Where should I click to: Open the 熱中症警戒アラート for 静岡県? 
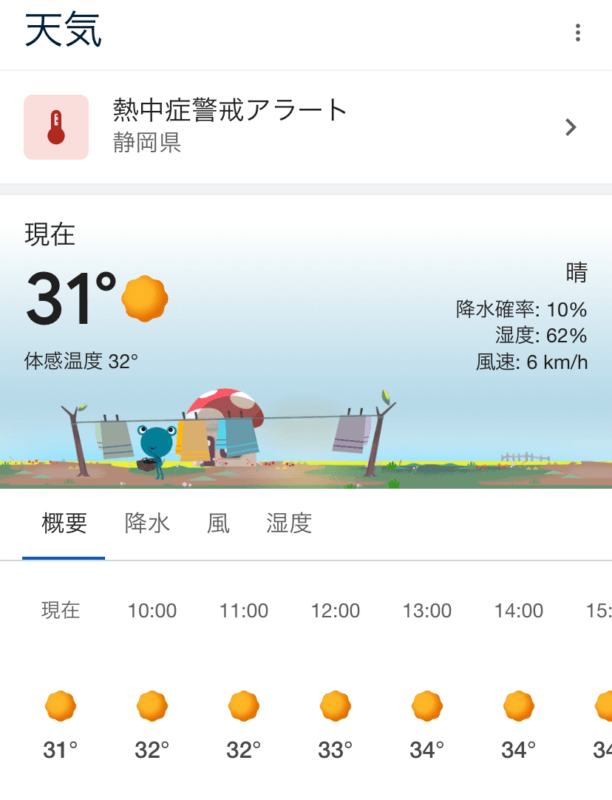305,127
